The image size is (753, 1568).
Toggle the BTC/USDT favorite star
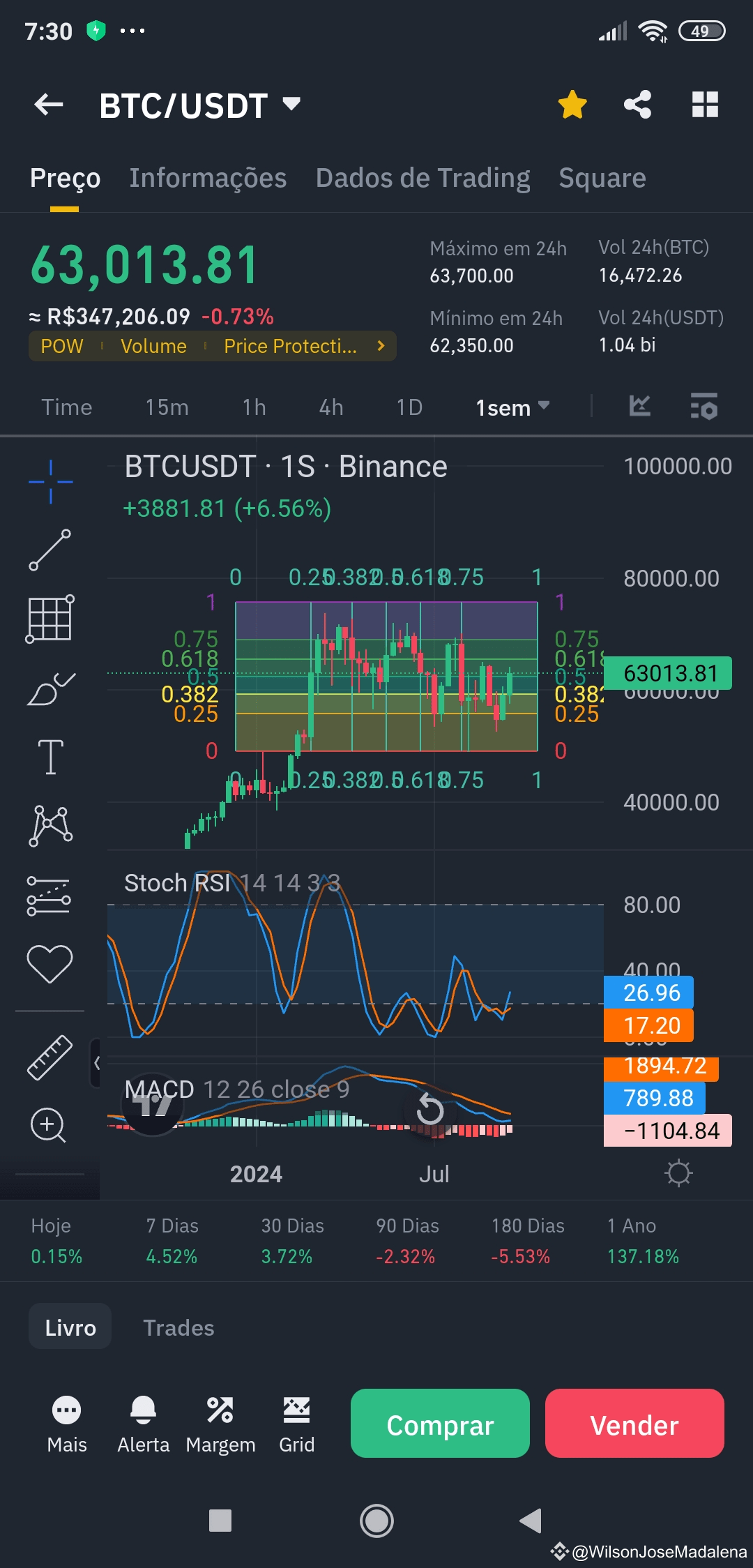[x=572, y=104]
